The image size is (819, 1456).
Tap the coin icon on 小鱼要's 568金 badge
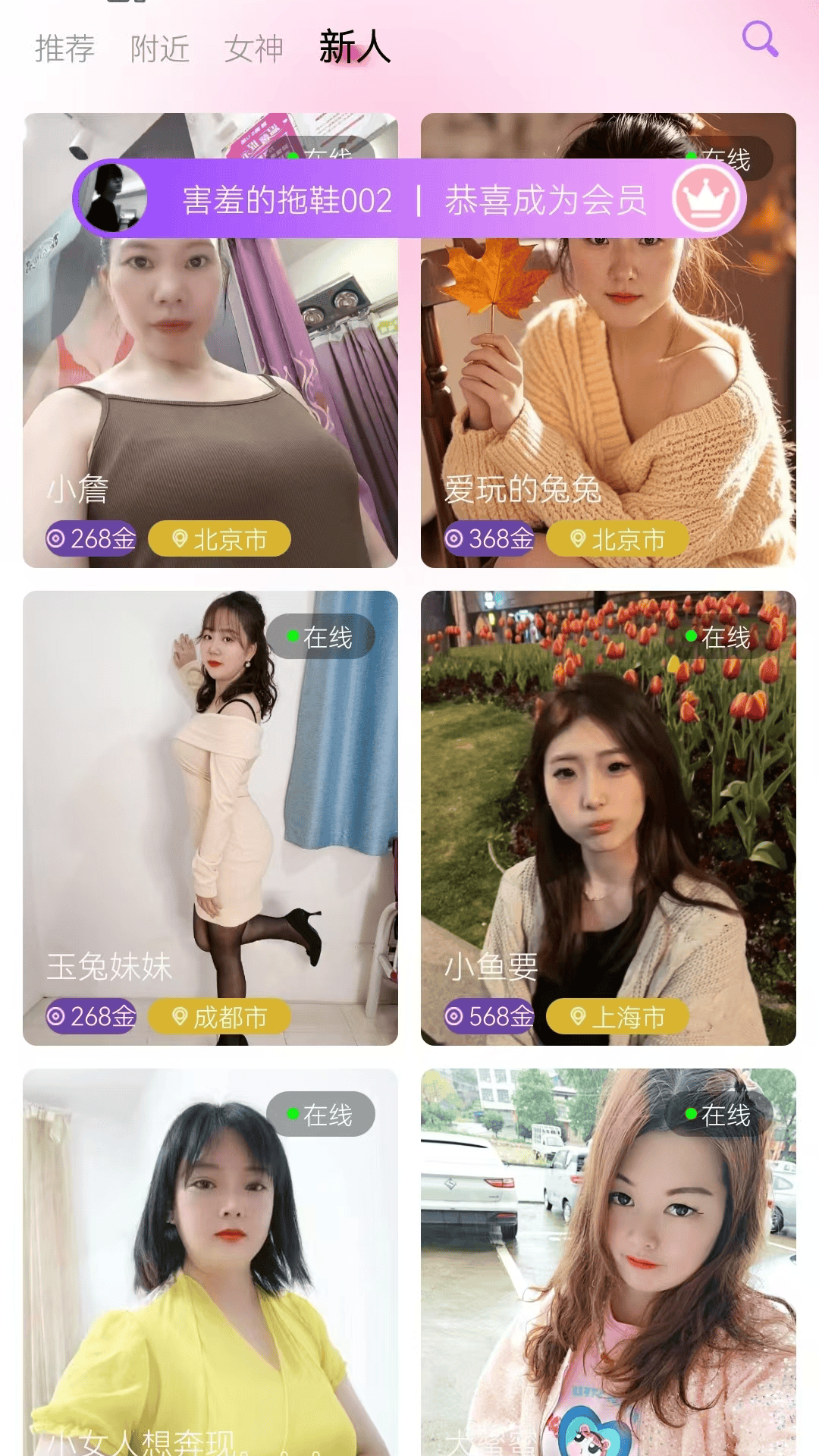click(x=454, y=1017)
